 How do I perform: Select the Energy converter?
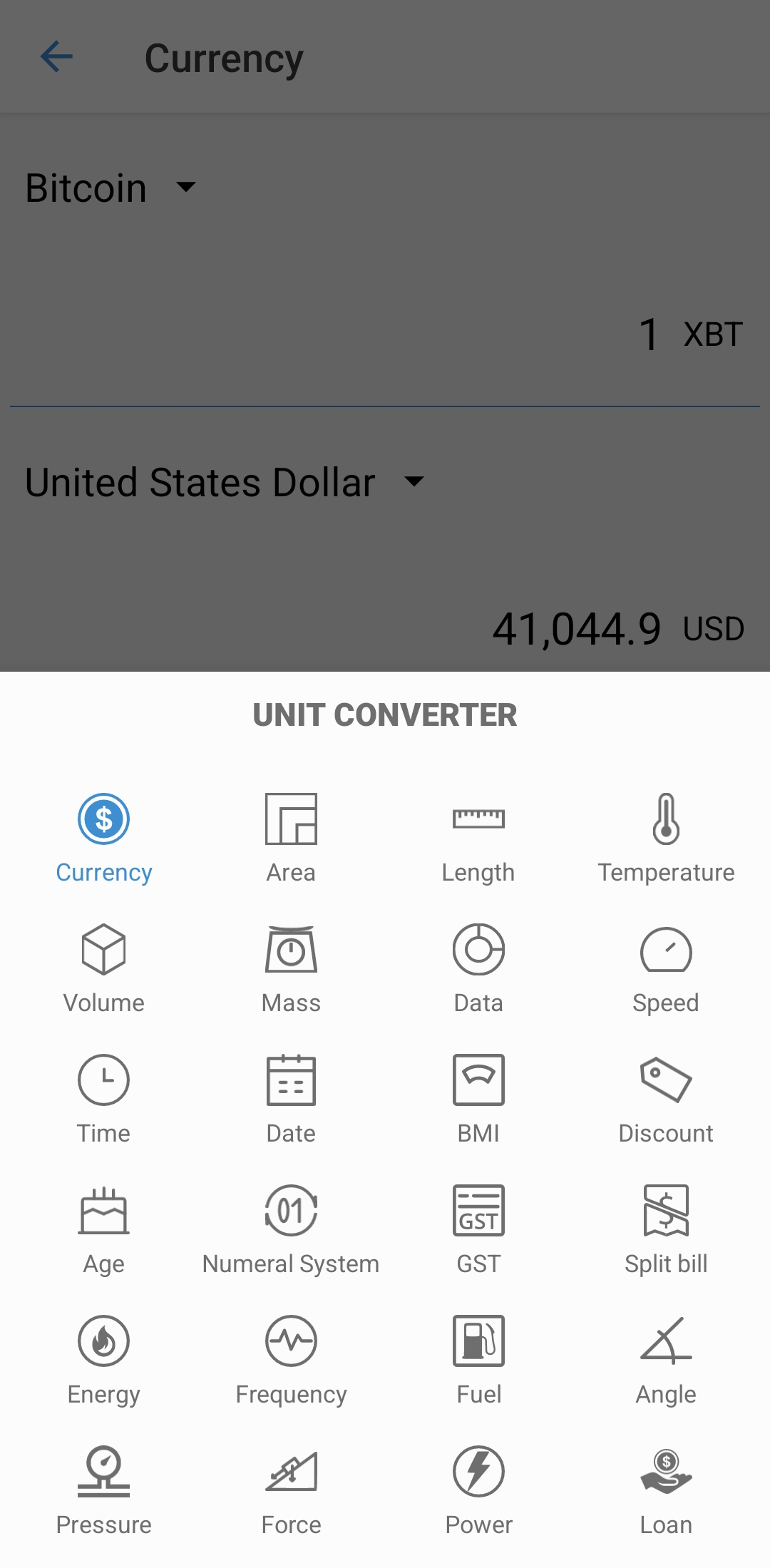point(103,1358)
